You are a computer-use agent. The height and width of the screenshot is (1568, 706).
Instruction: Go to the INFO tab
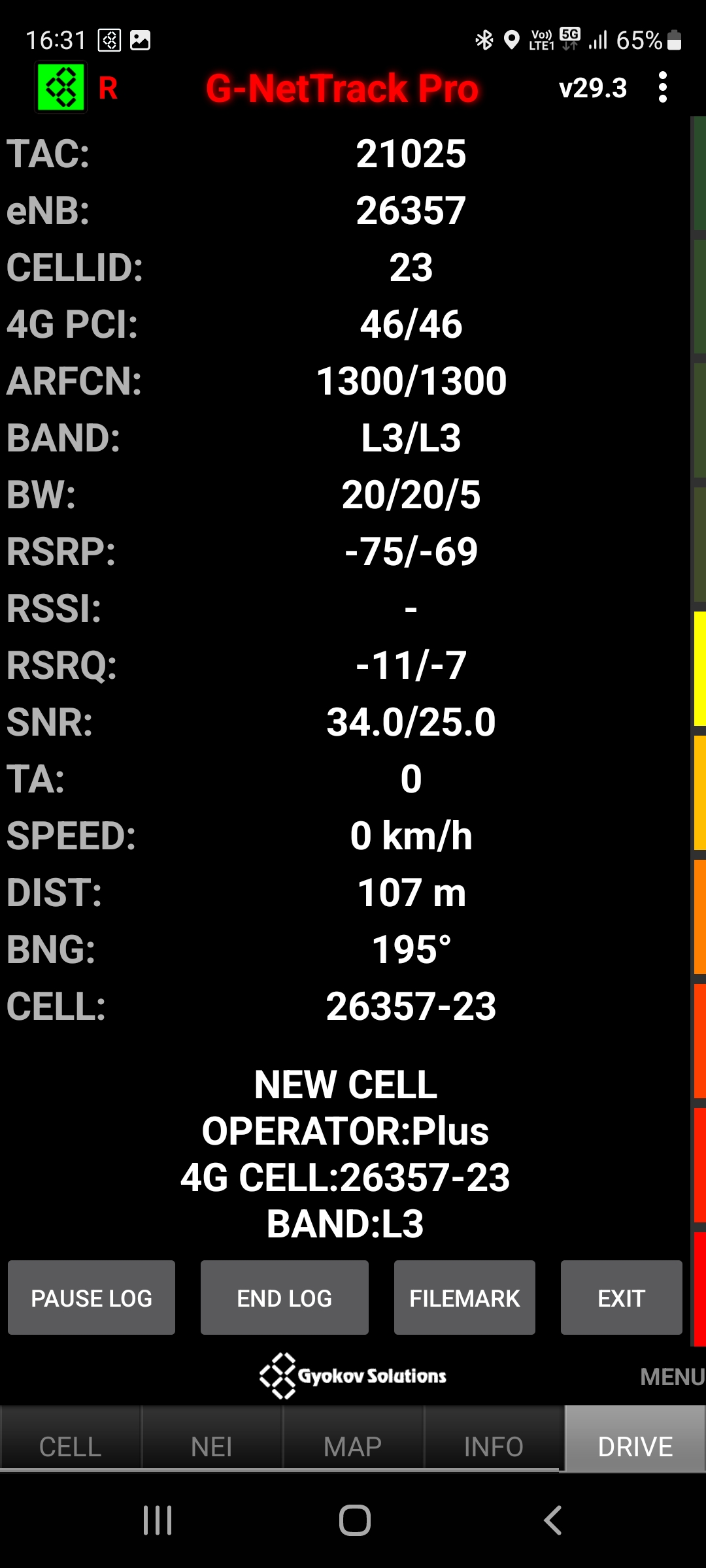[494, 1446]
